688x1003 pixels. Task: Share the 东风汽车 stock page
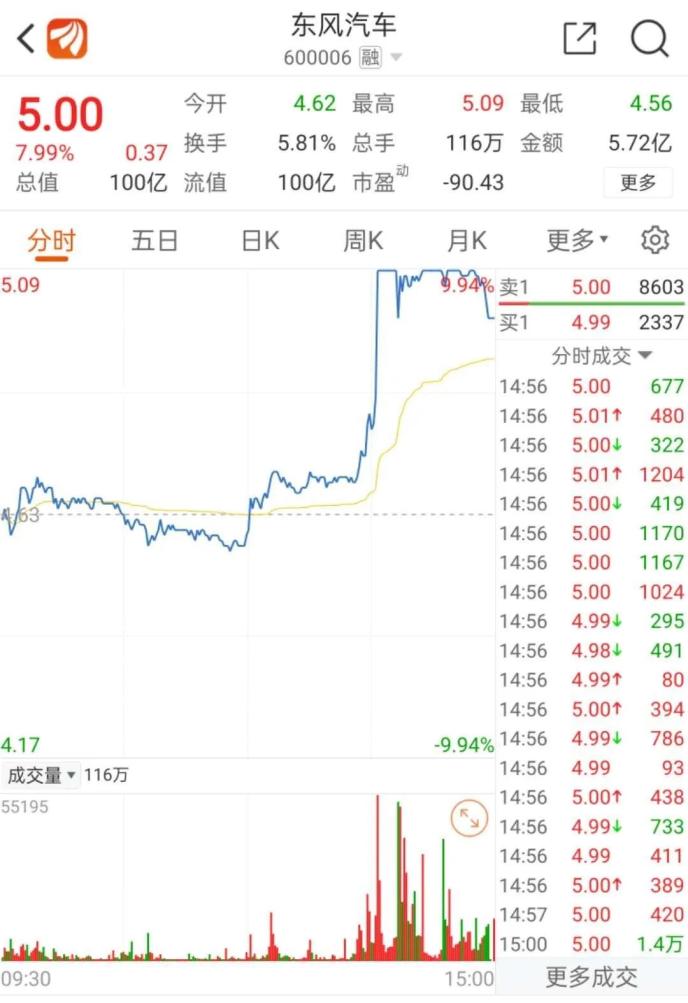click(x=580, y=39)
